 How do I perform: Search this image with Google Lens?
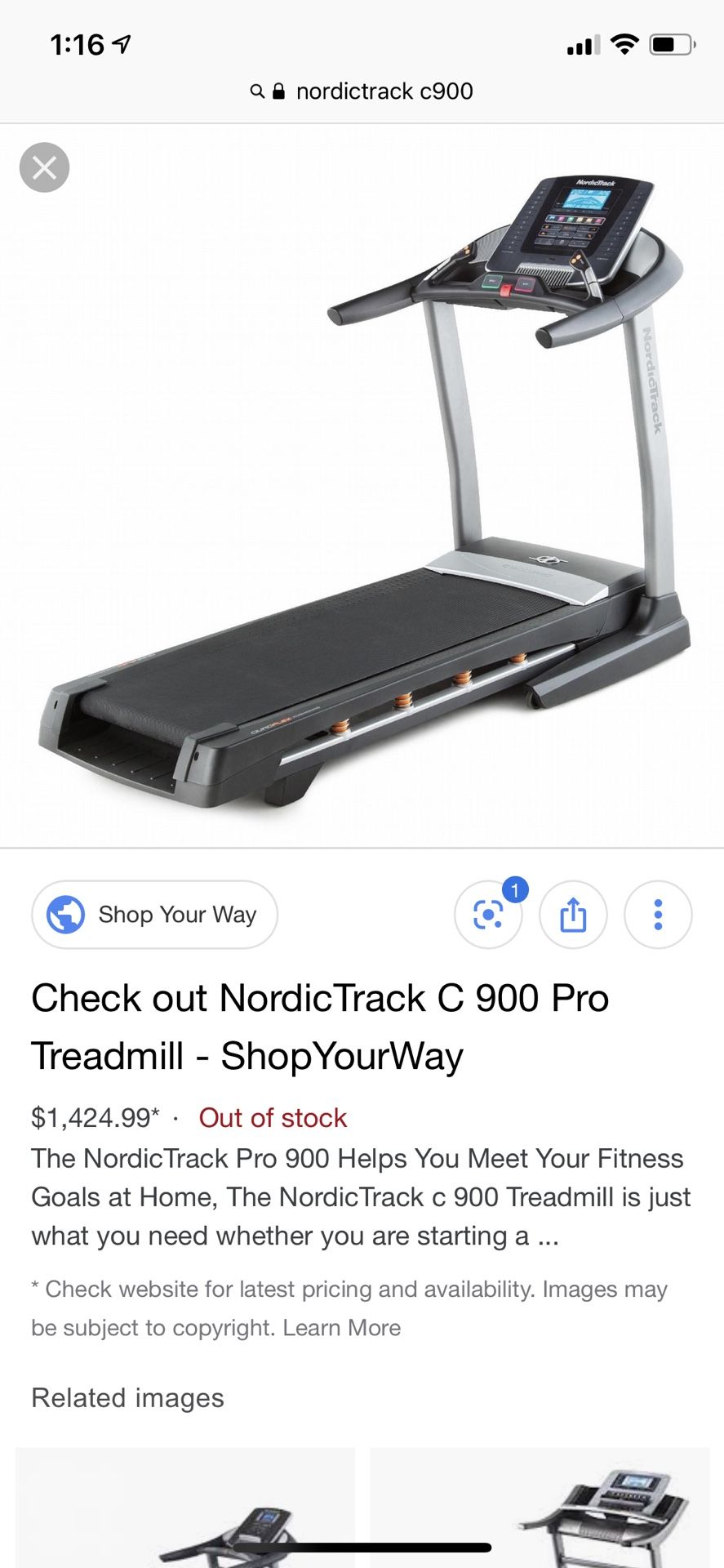(488, 915)
